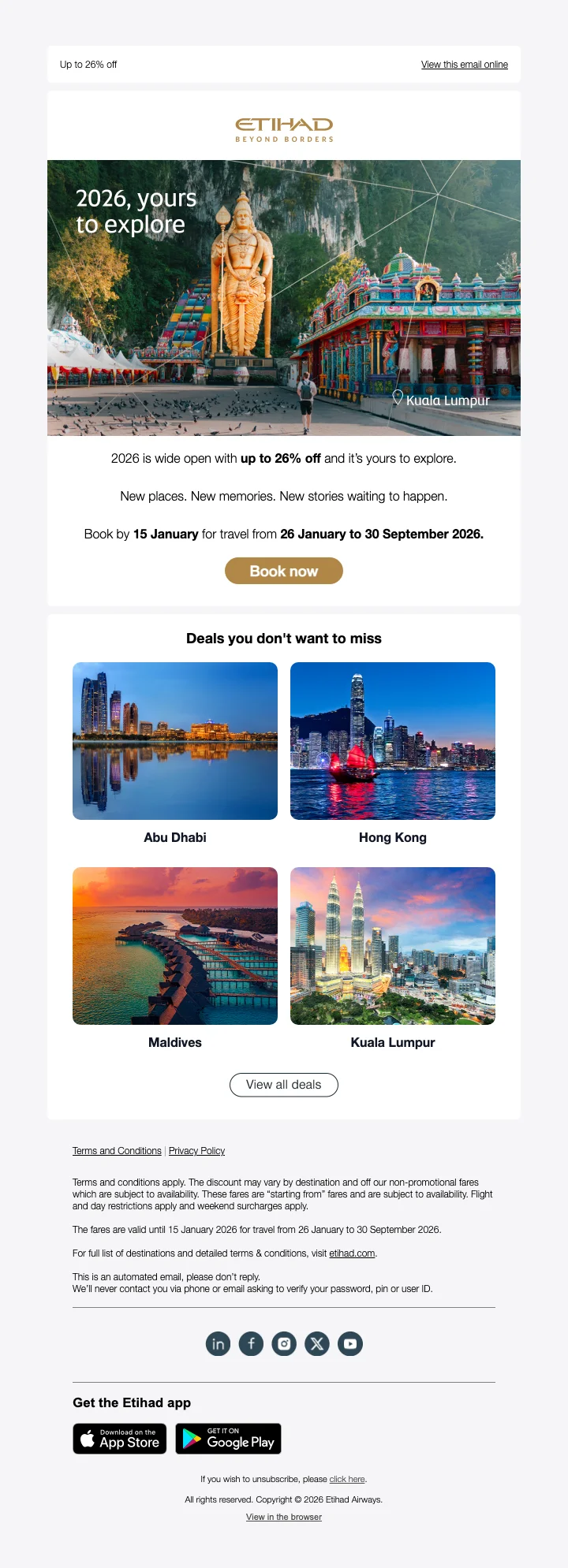Screen dimensions: 568x1568
Task: Open Etihad's X profile icon
Action: click(317, 1343)
